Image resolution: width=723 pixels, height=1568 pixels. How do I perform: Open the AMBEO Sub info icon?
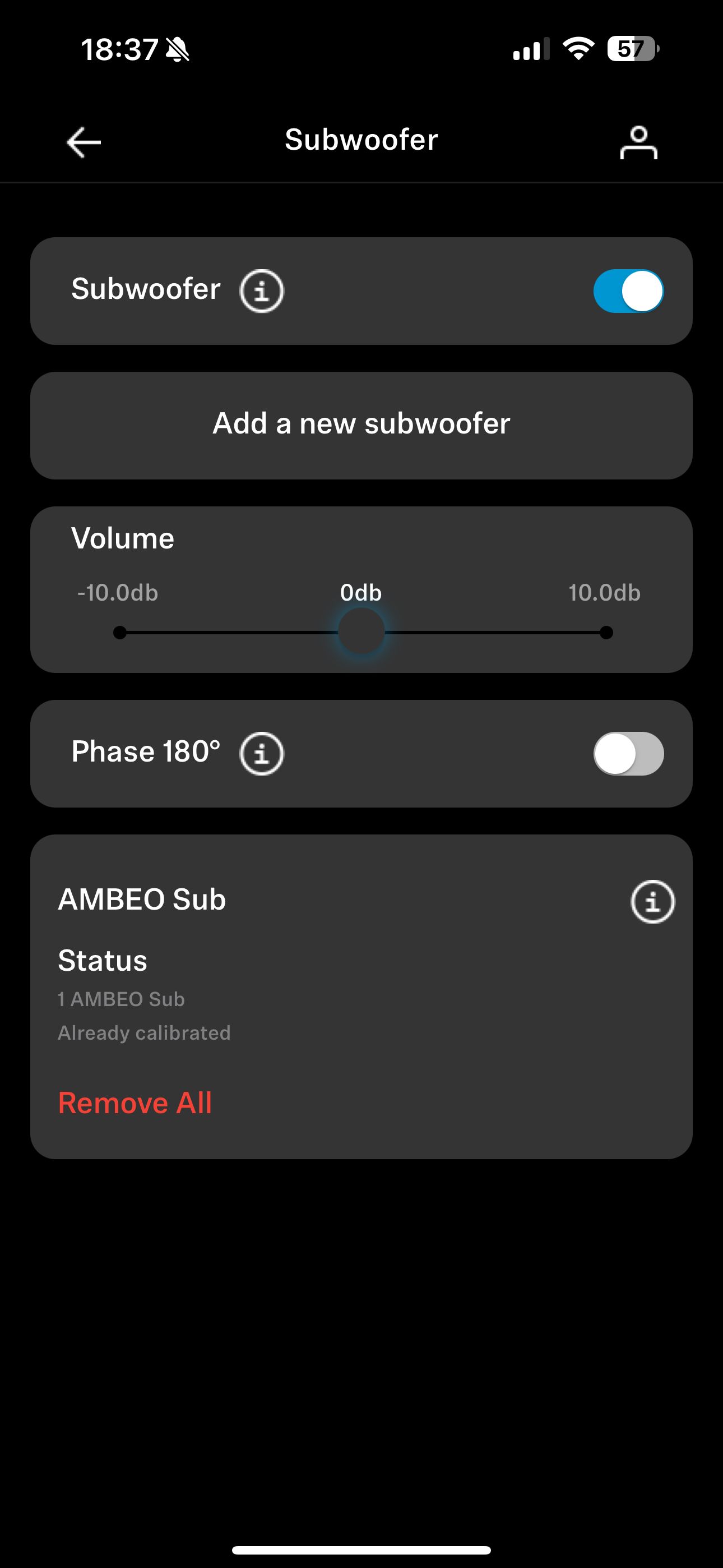pos(652,901)
